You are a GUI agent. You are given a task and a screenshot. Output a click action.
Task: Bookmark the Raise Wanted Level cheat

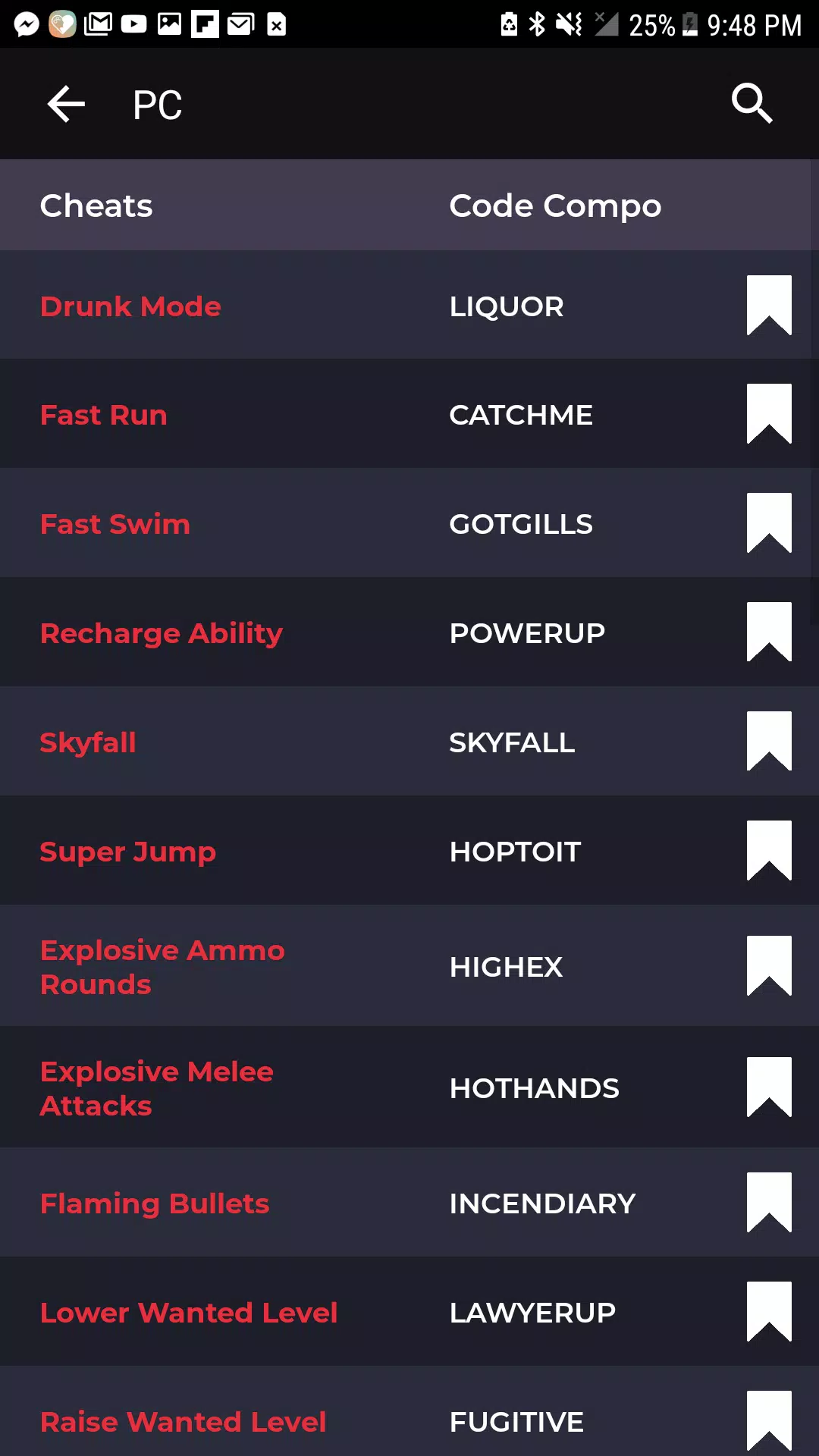point(769,1421)
